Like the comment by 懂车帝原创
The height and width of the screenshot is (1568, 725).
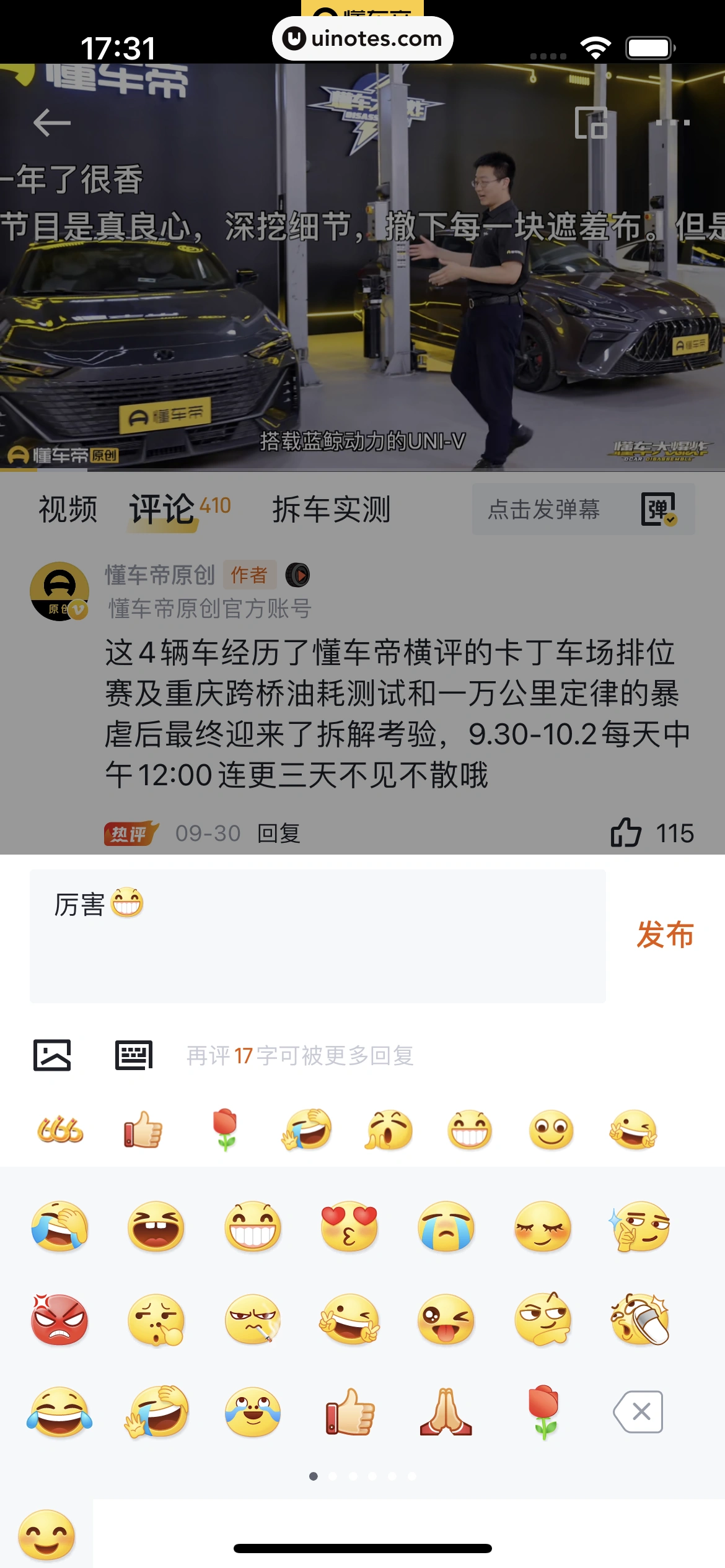627,832
